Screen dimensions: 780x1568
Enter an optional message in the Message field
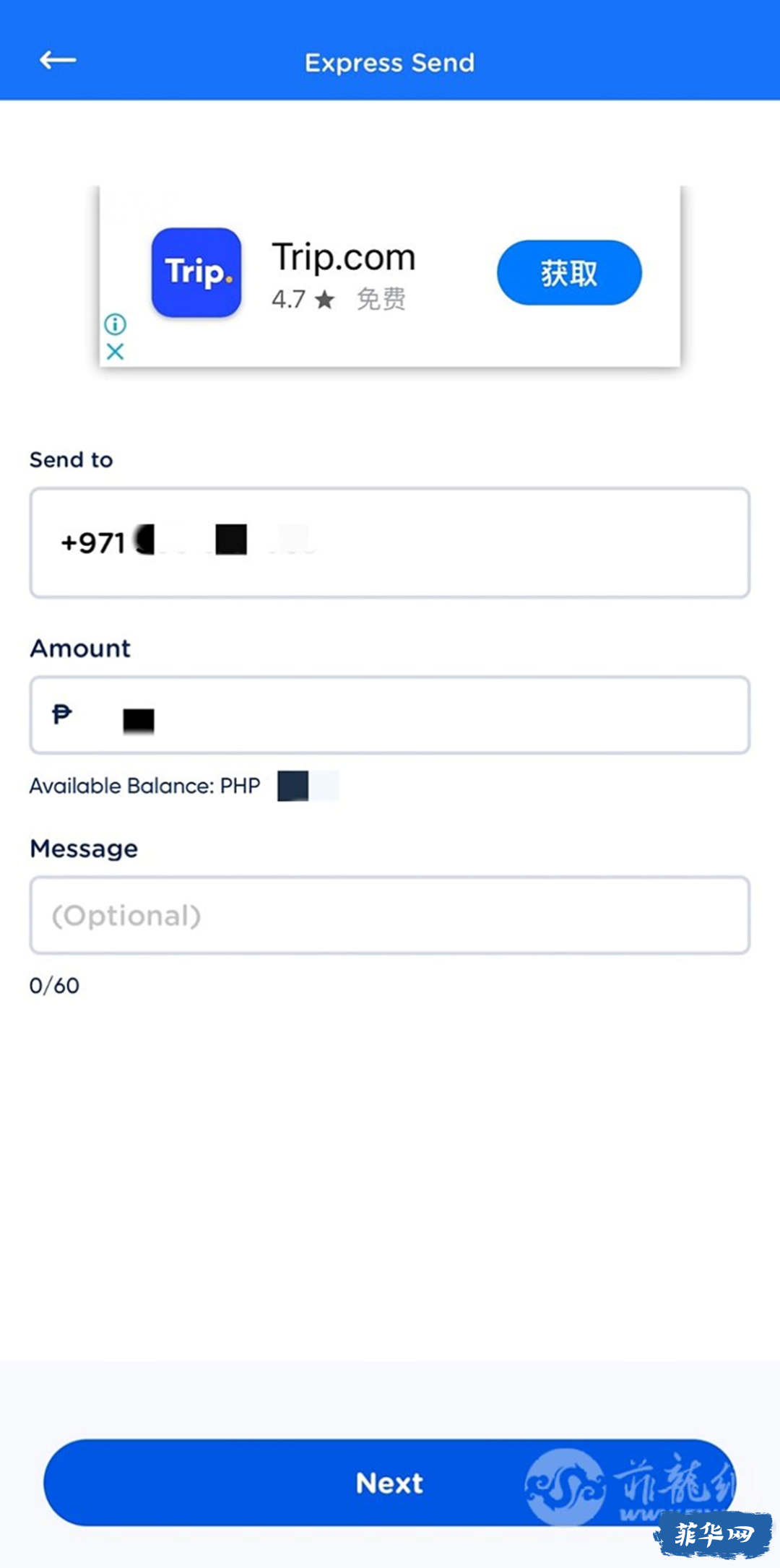pyautogui.click(x=390, y=915)
